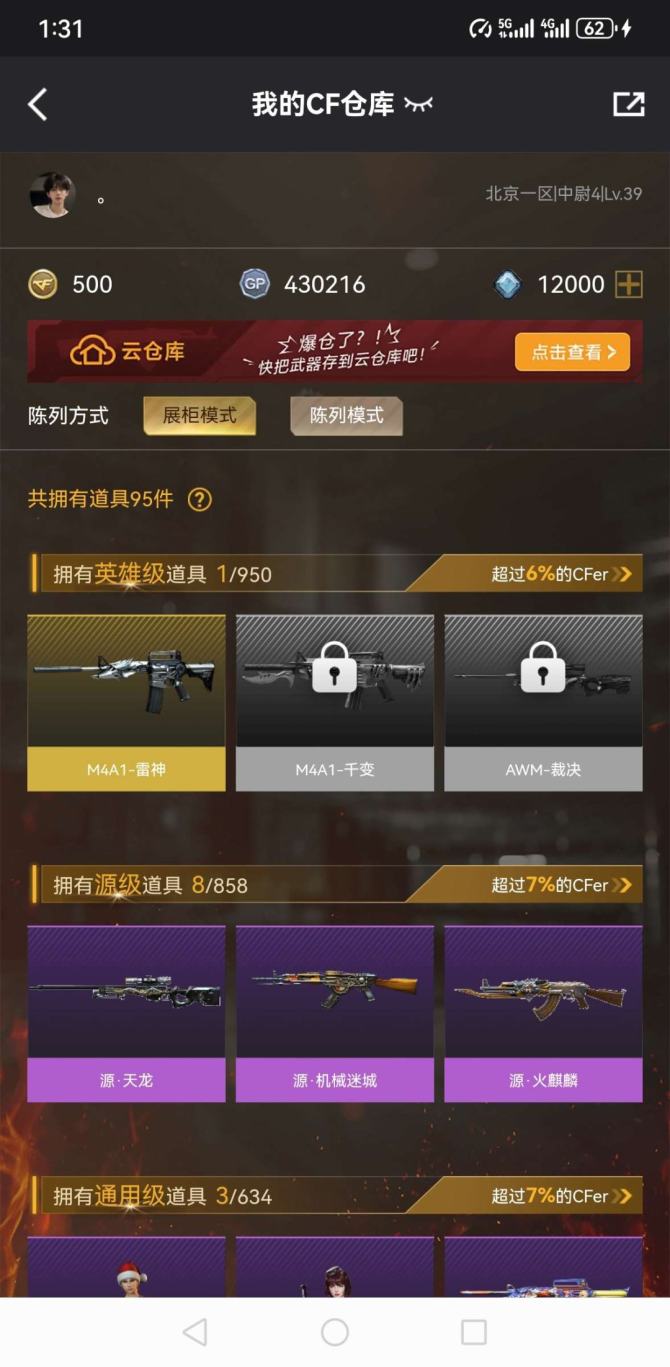Open the user profile avatar
Image resolution: width=670 pixels, height=1367 pixels.
point(52,195)
